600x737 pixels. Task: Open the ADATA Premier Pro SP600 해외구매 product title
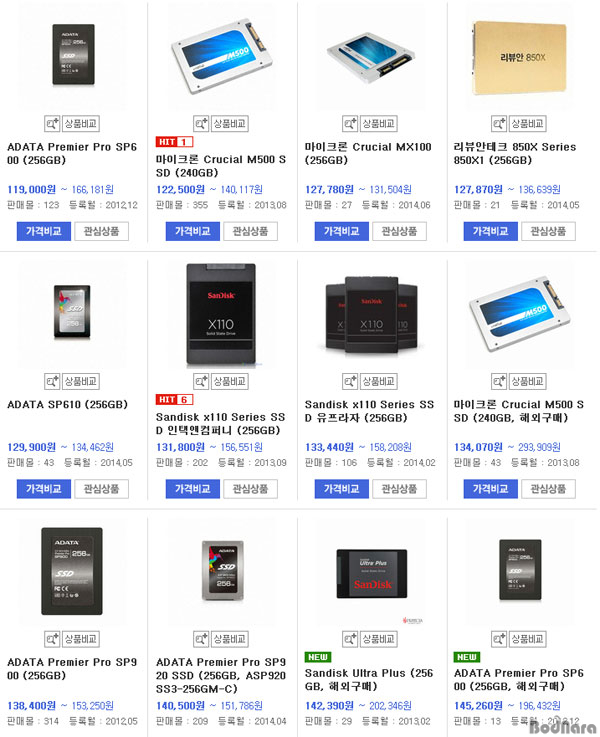[x=519, y=680]
